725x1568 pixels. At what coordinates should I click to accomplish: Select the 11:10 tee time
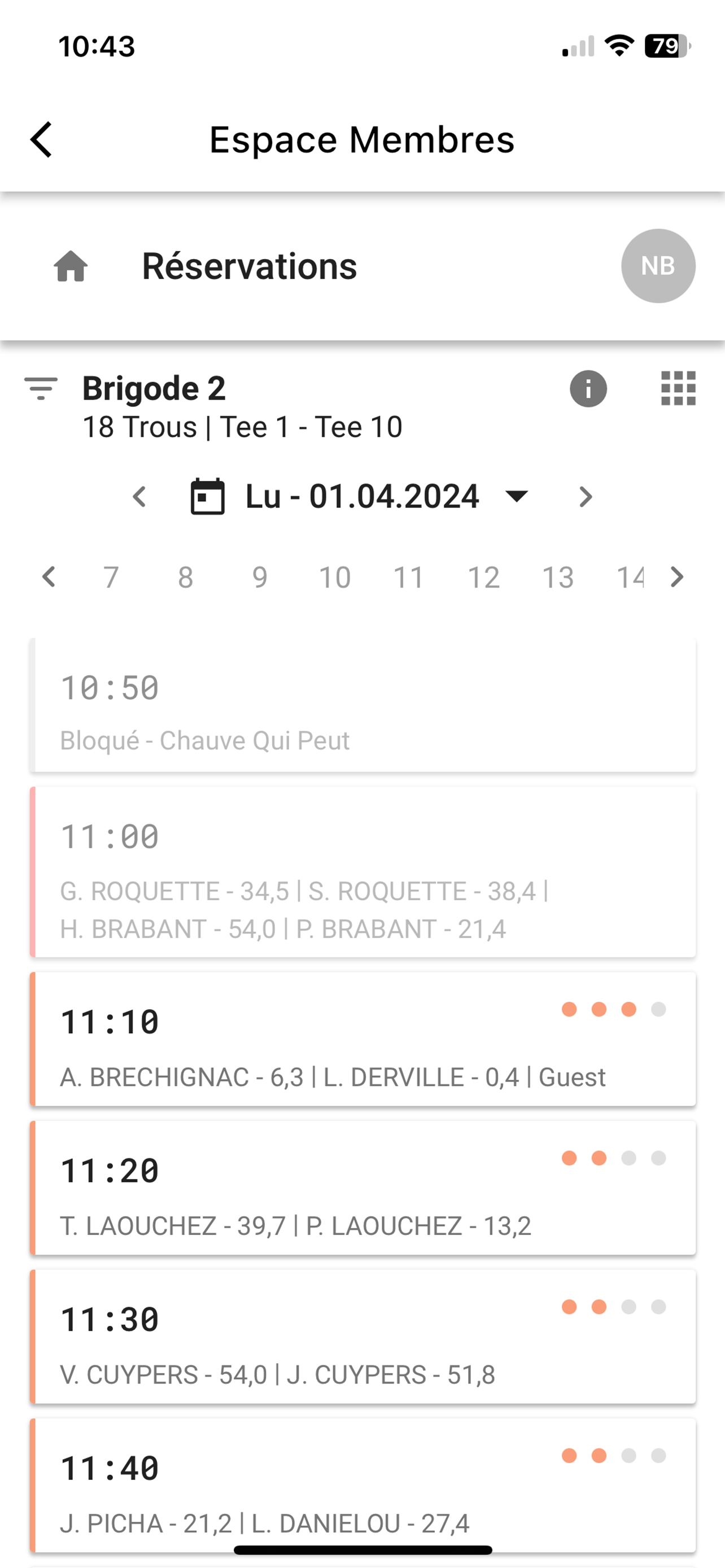[363, 1039]
